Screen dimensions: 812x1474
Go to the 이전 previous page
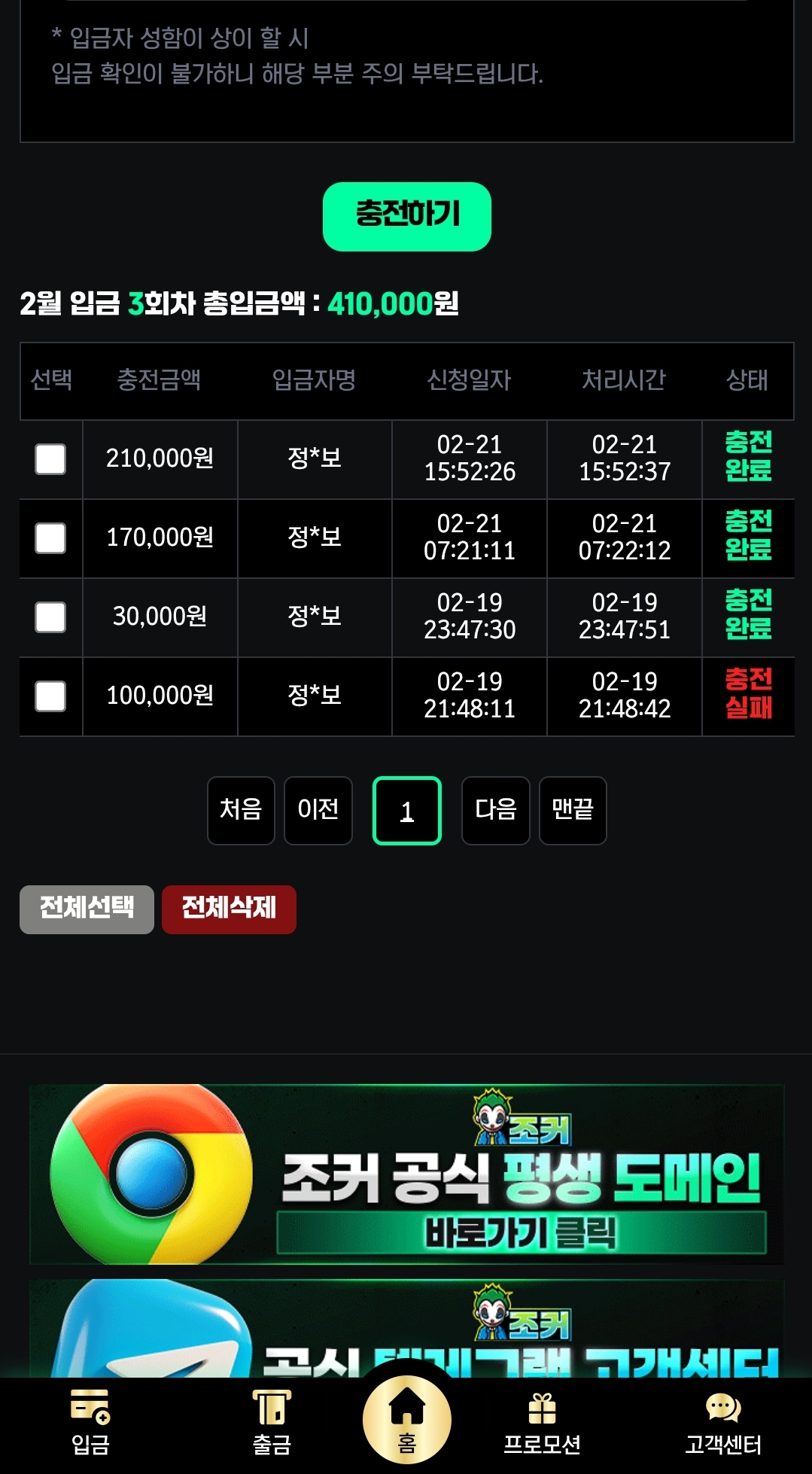click(x=318, y=811)
